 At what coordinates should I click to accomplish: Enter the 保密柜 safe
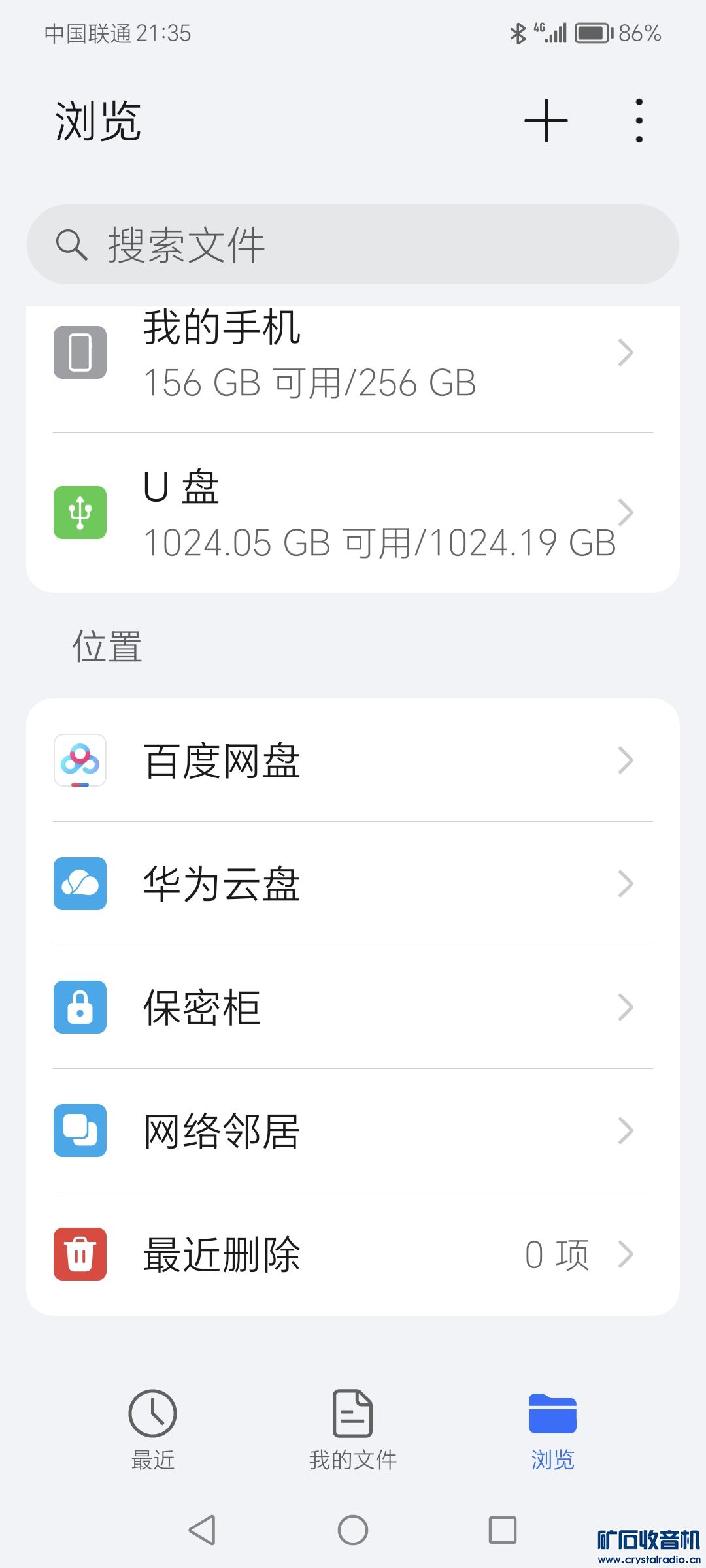pos(353,1007)
